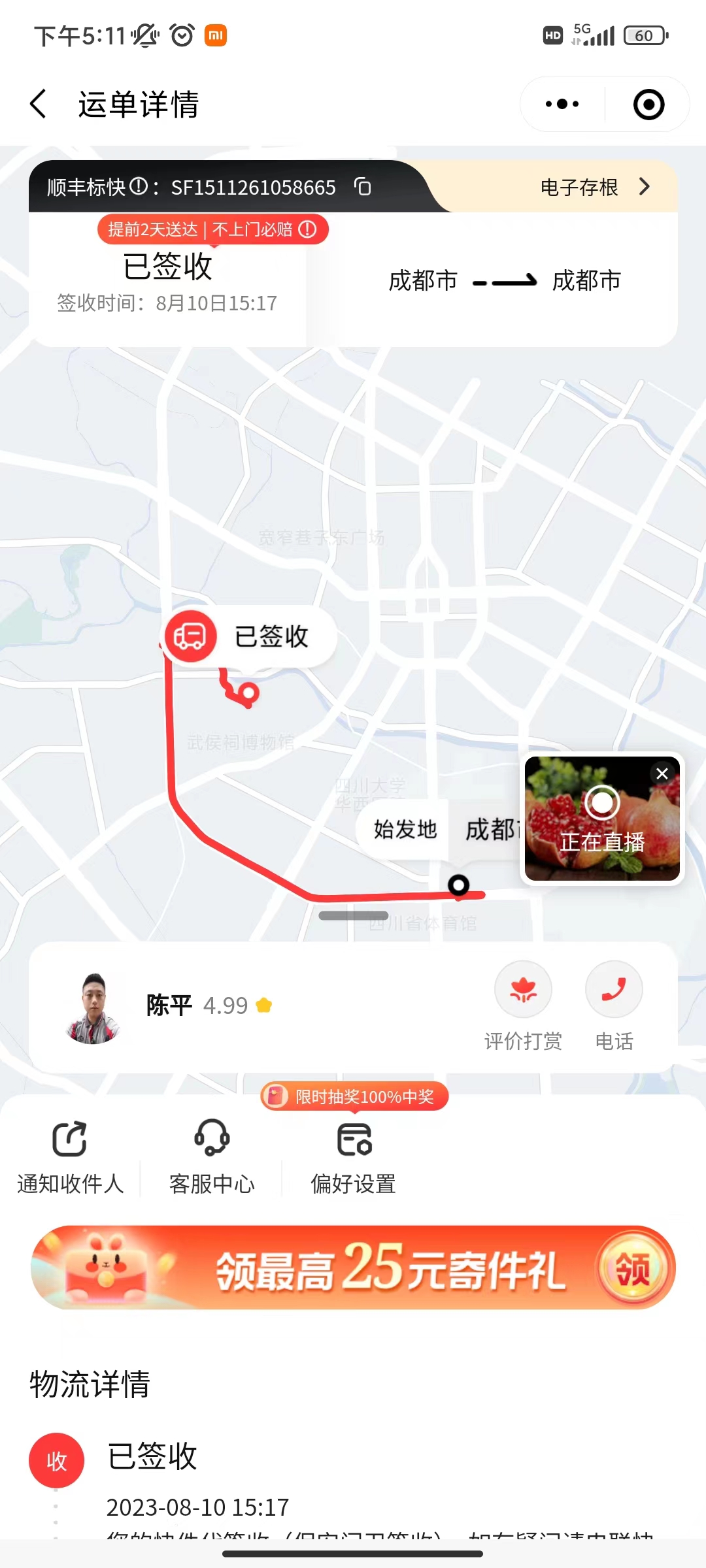The image size is (706, 1568).
Task: Go back from the 运单详情 page
Action: point(39,104)
